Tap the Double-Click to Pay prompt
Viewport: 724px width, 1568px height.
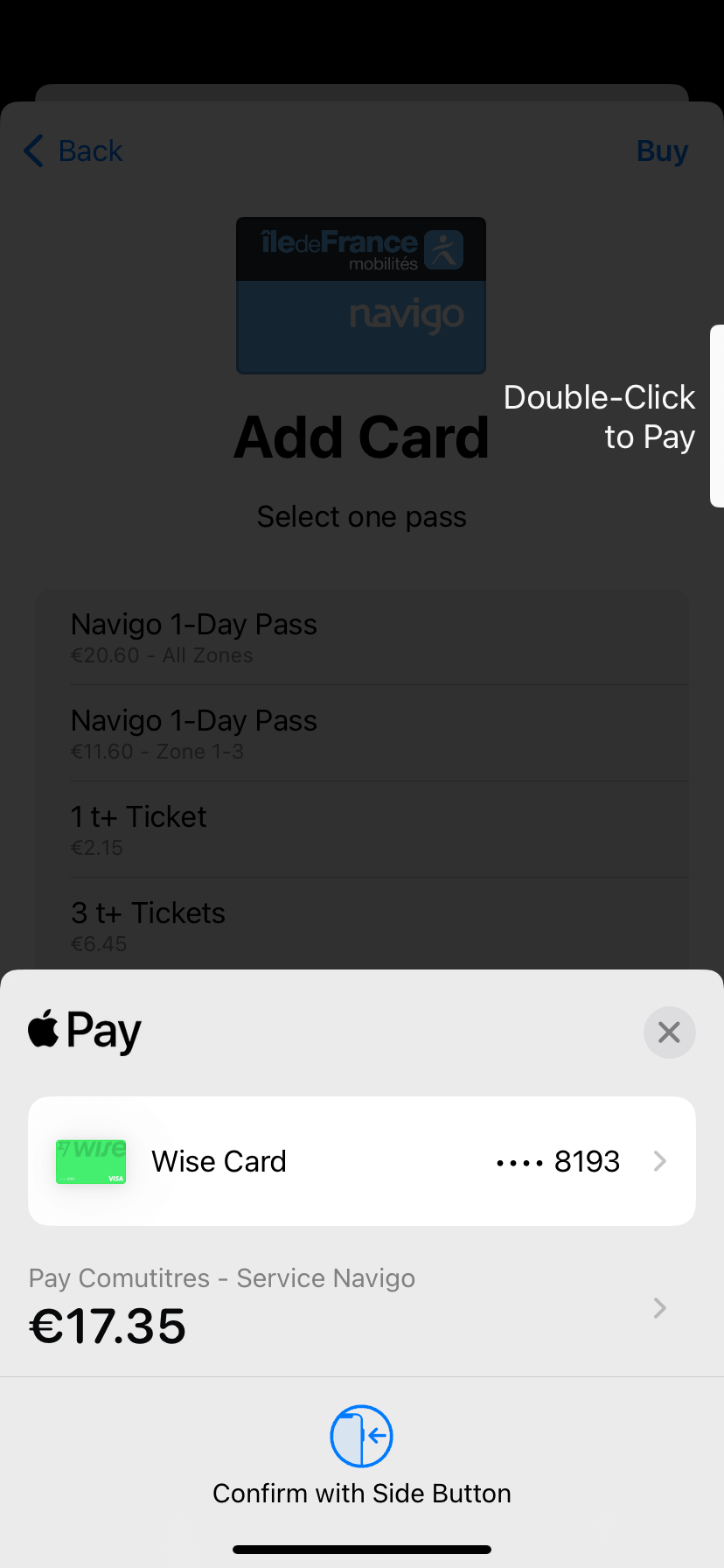[x=600, y=416]
